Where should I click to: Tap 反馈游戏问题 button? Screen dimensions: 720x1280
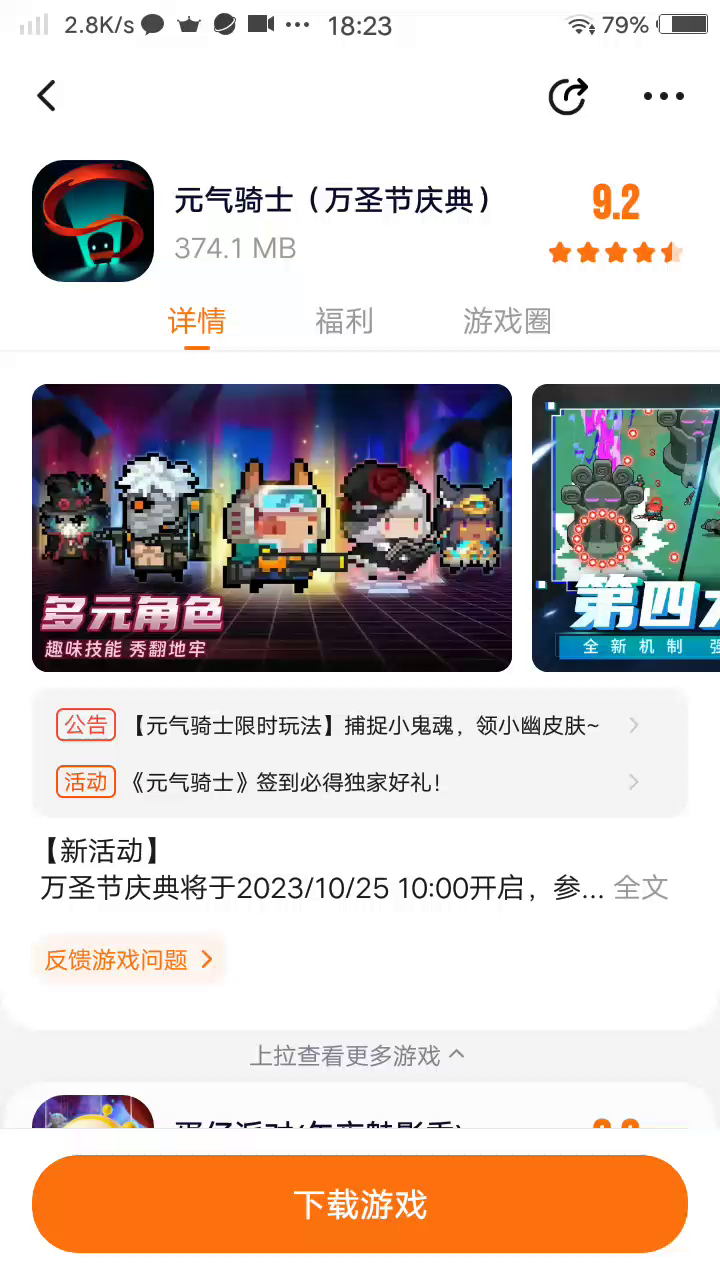[129, 960]
